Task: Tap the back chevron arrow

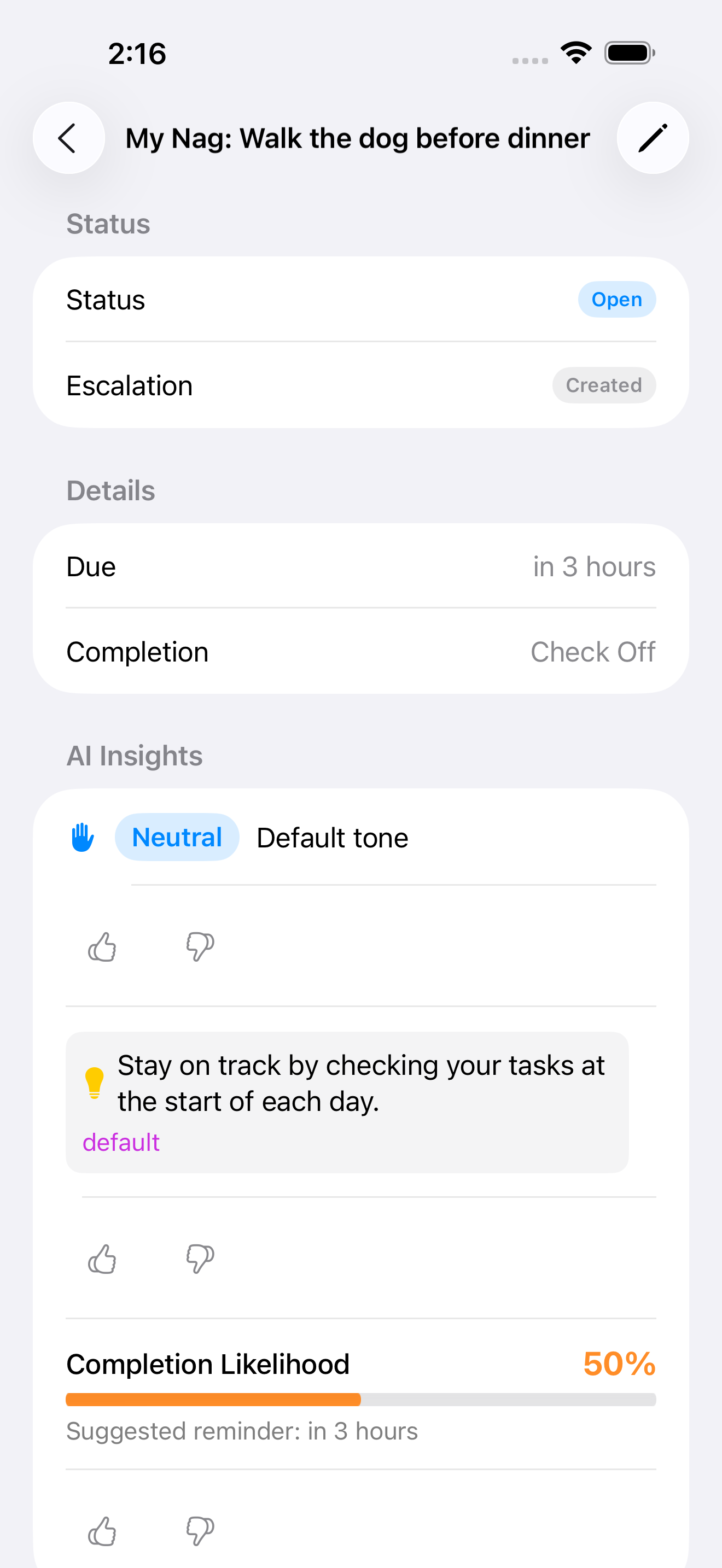Action: tap(69, 138)
